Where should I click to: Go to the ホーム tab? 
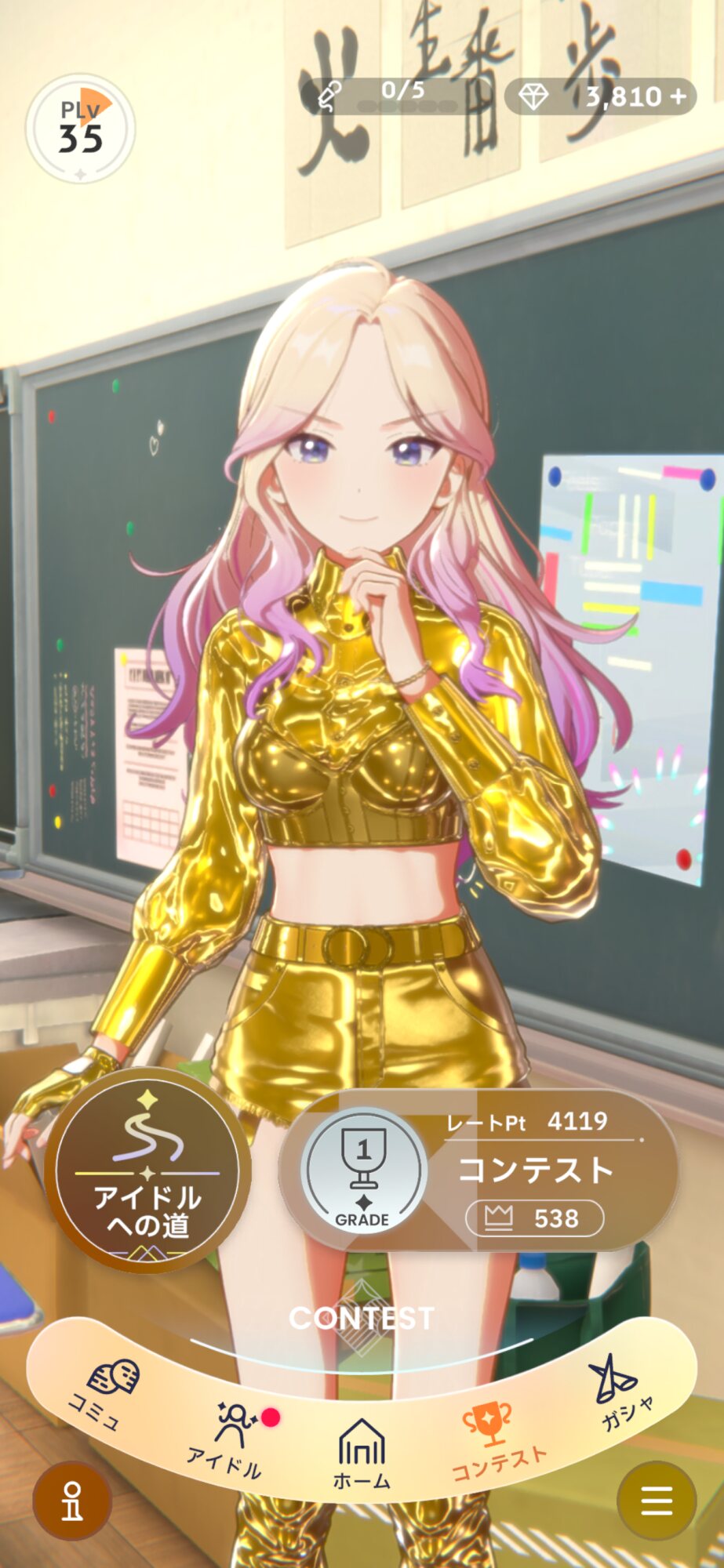(x=362, y=1454)
